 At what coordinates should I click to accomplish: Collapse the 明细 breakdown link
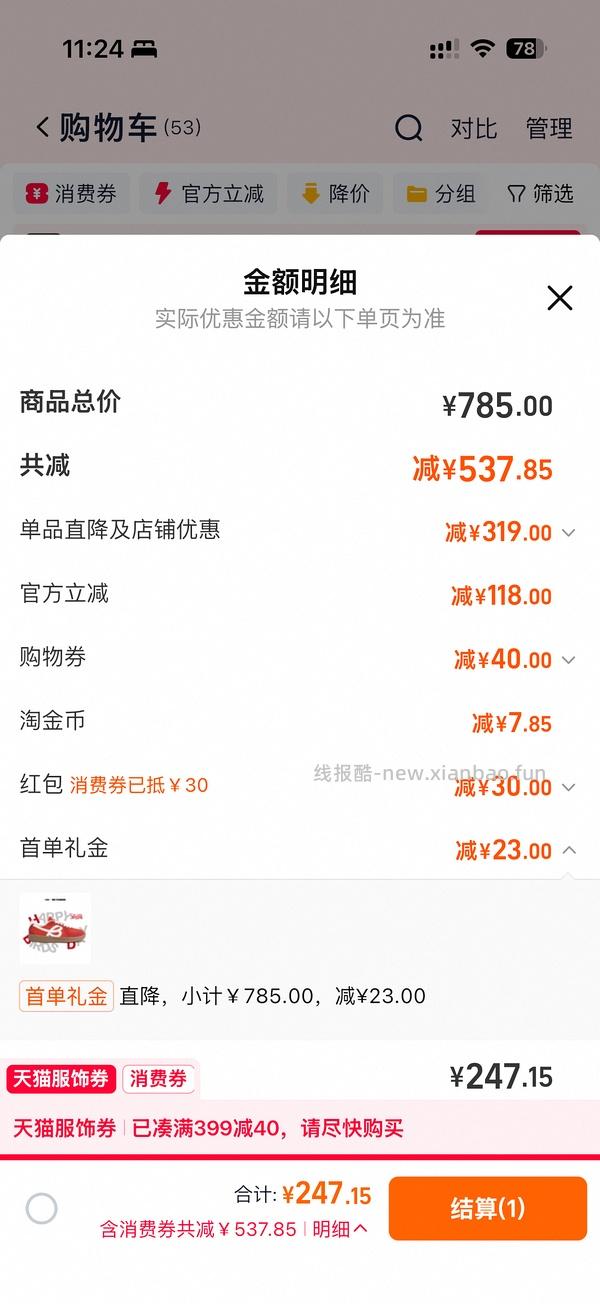[340, 1229]
